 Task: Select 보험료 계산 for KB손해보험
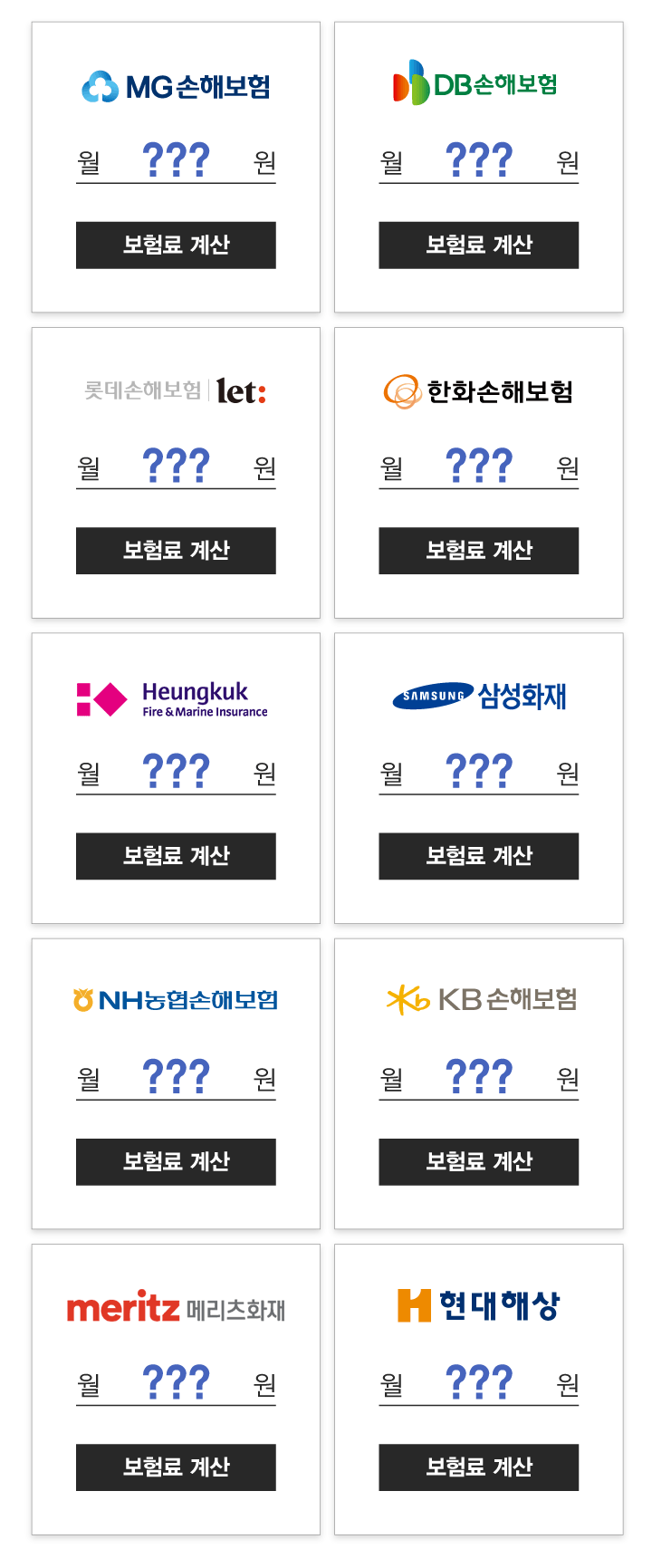click(x=478, y=1161)
